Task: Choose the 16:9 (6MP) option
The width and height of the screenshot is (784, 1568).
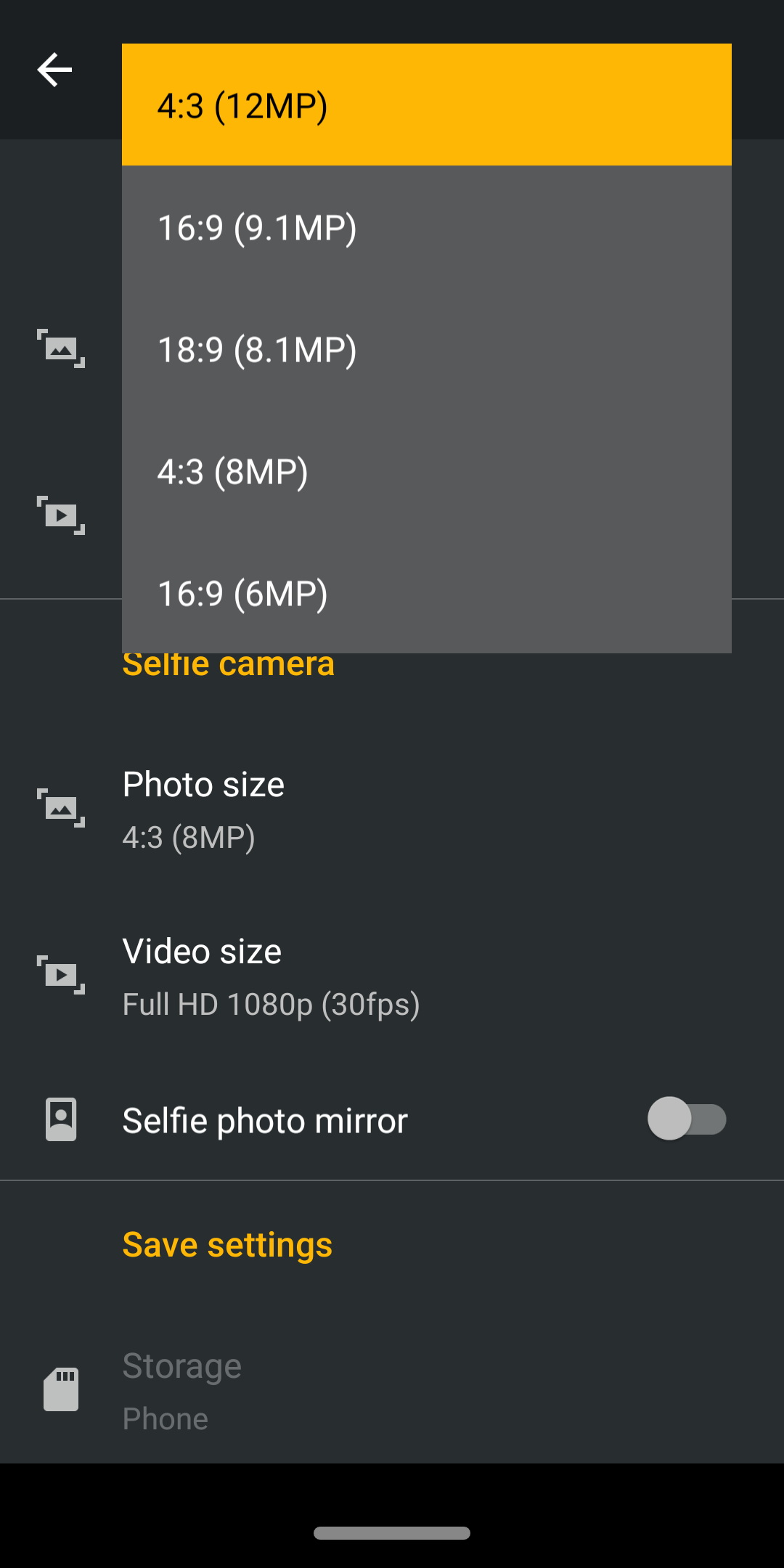Action: [x=427, y=592]
